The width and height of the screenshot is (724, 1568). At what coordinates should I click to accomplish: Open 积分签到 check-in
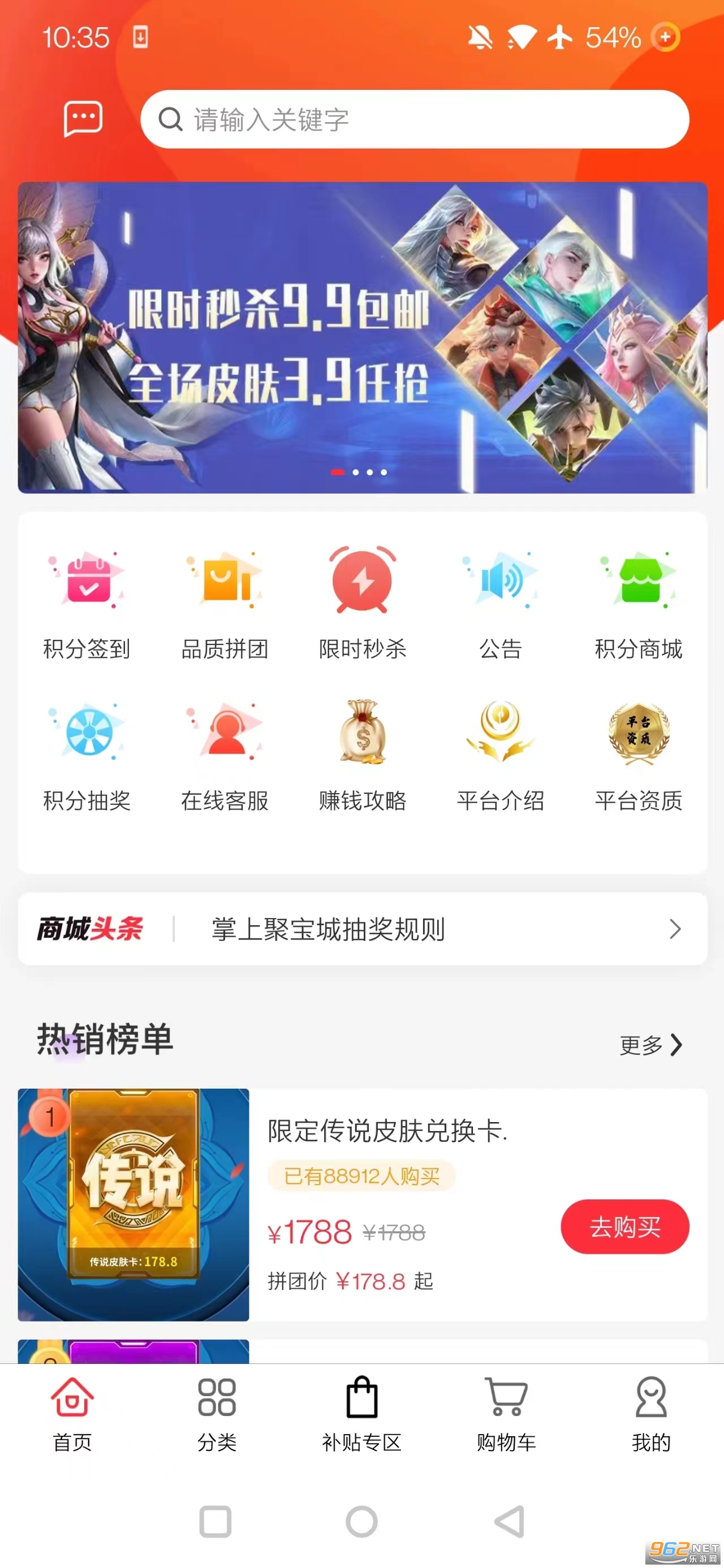point(87,603)
